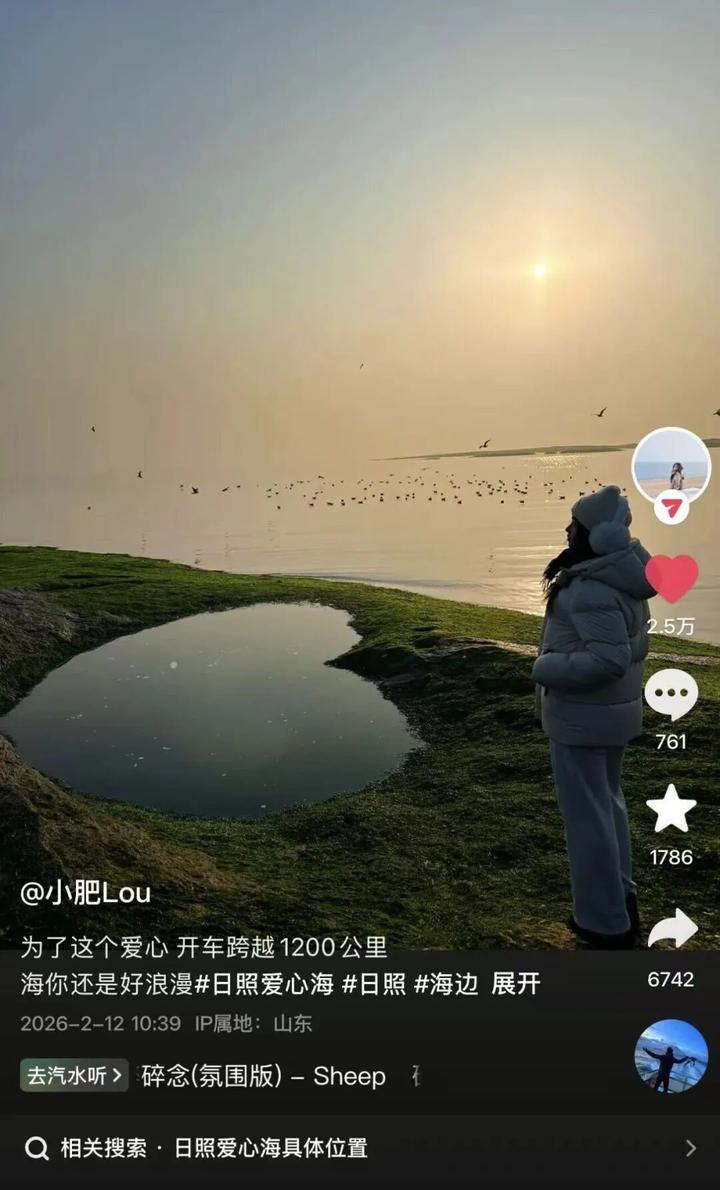
Task: Open the comments bubble
Action: click(671, 694)
